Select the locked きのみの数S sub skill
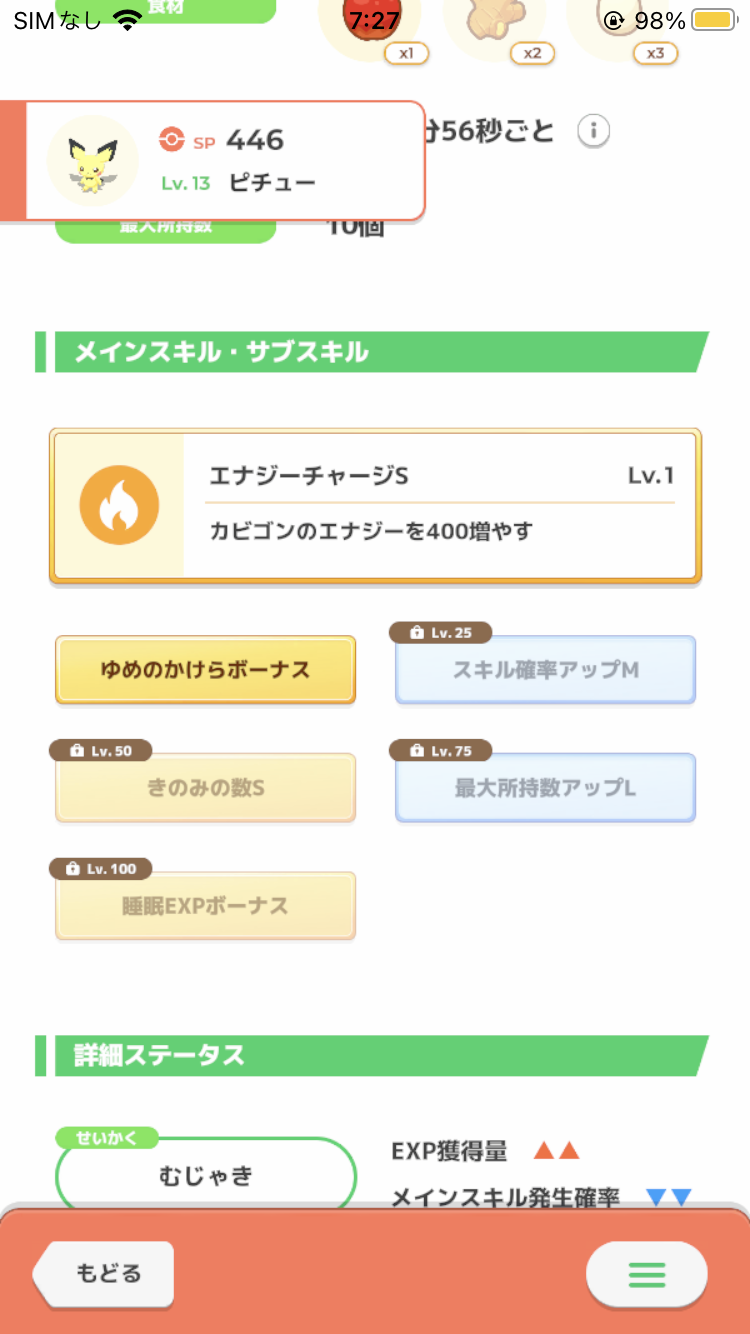Image resolution: width=750 pixels, height=1334 pixels. (x=205, y=788)
